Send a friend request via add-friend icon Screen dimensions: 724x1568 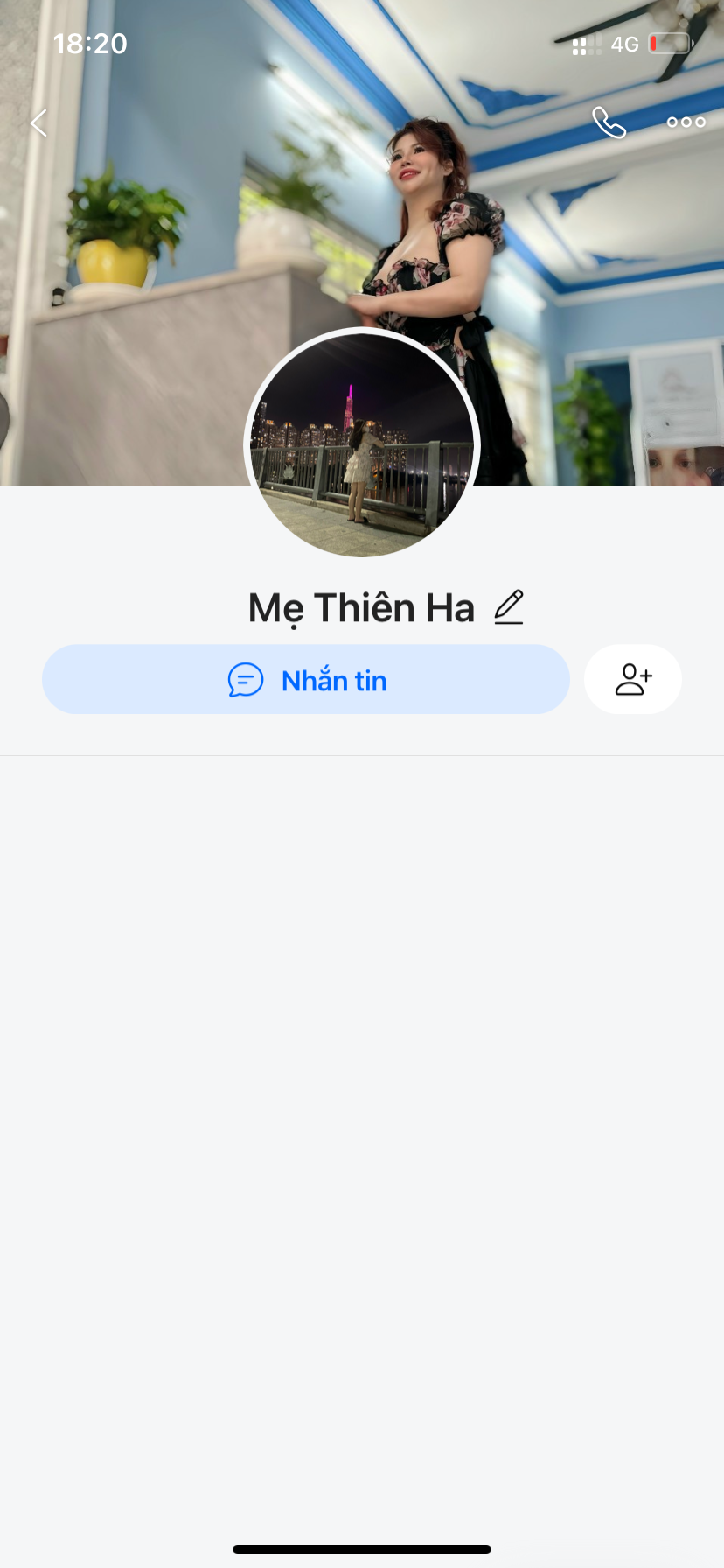633,680
